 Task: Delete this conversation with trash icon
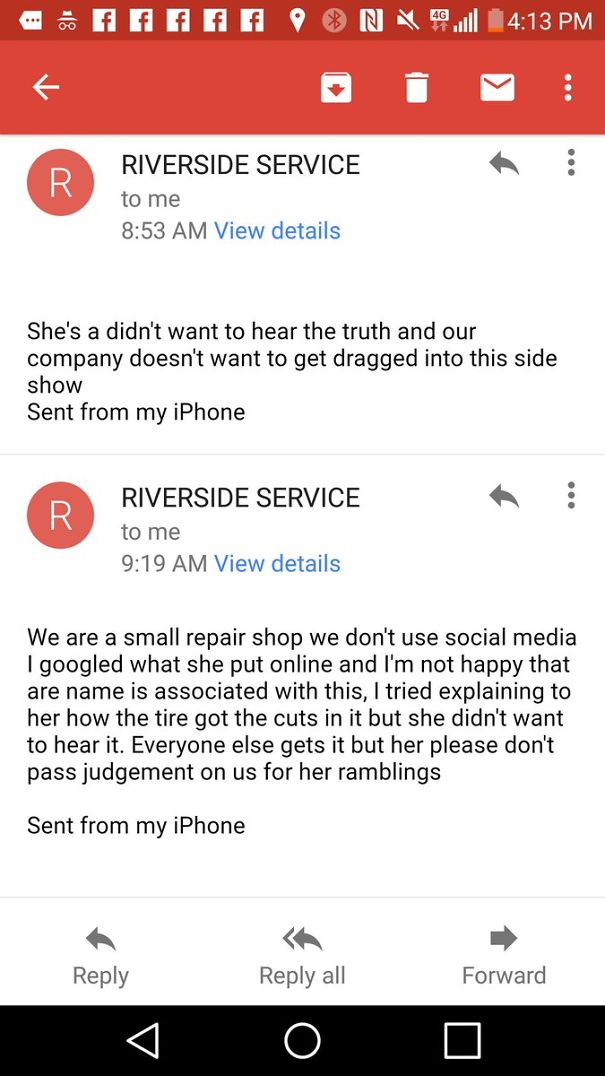tap(416, 87)
